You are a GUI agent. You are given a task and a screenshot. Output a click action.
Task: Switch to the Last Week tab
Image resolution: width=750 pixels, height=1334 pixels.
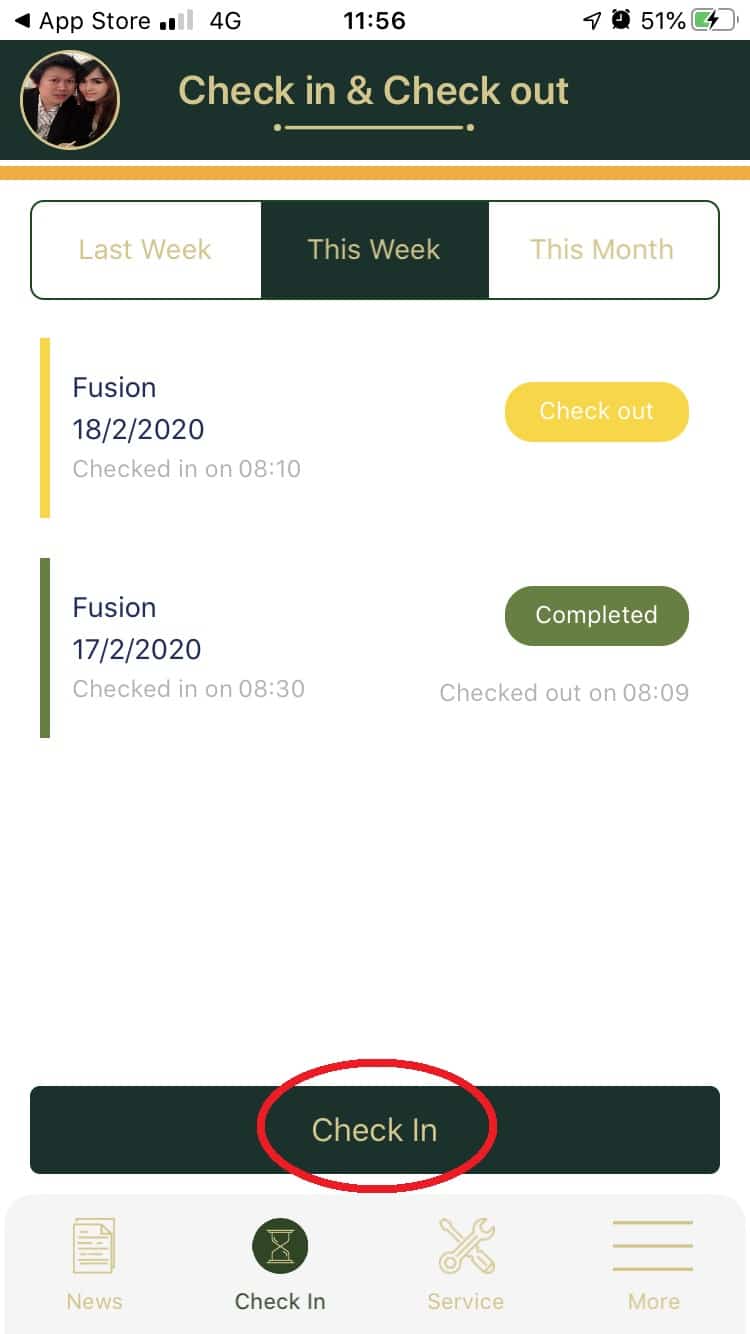click(x=145, y=250)
